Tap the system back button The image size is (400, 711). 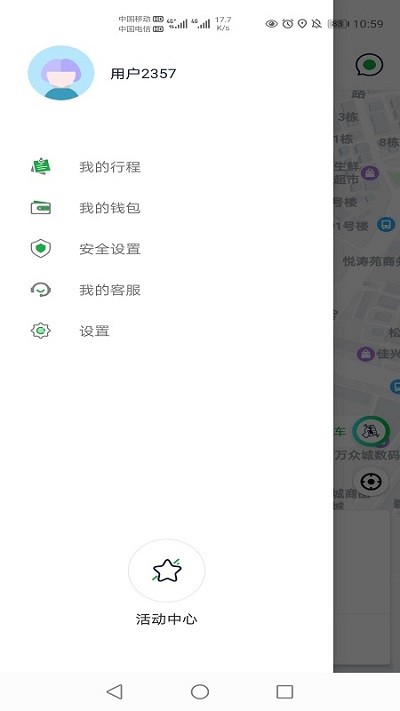(114, 692)
